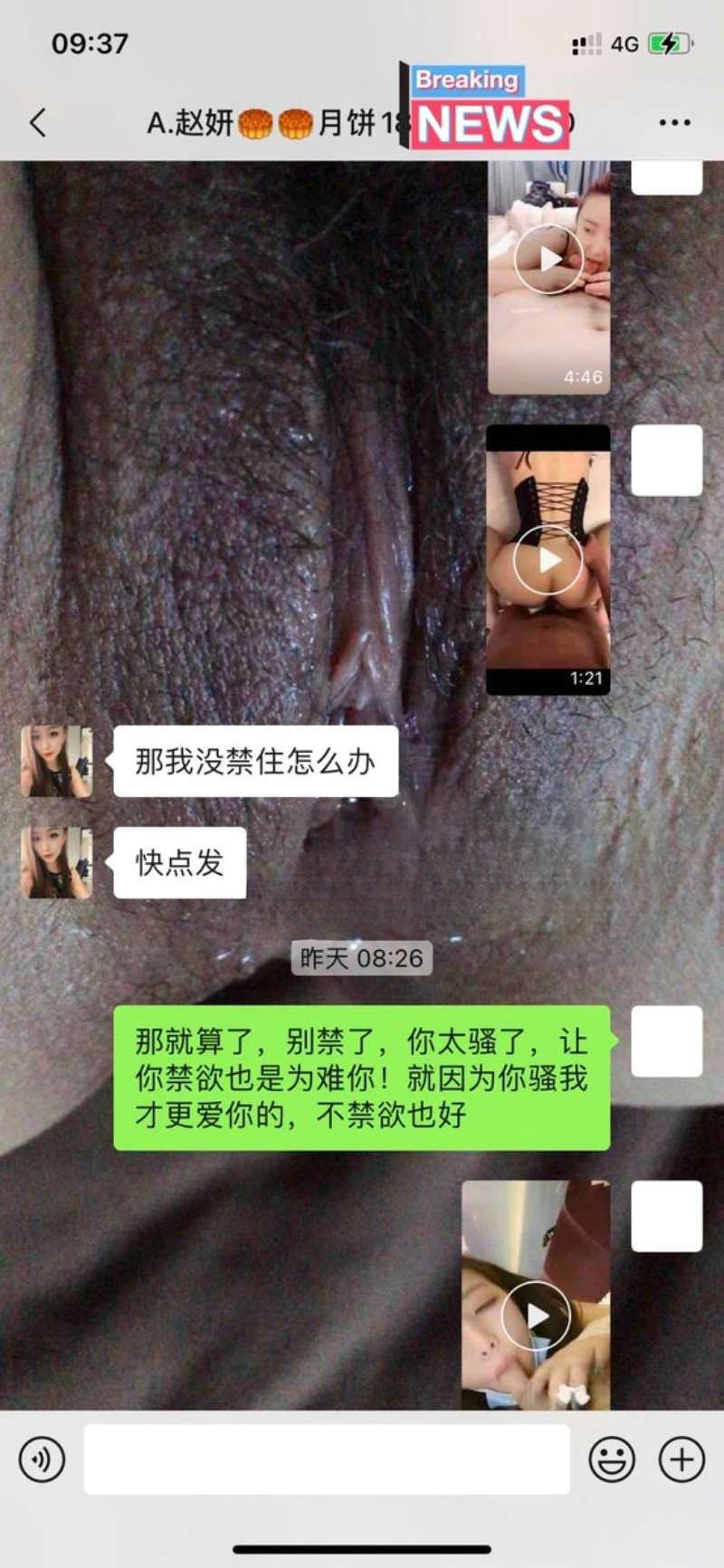Play the 4:46 video message
Image resolution: width=724 pixels, height=1568 pixels.
tap(548, 260)
